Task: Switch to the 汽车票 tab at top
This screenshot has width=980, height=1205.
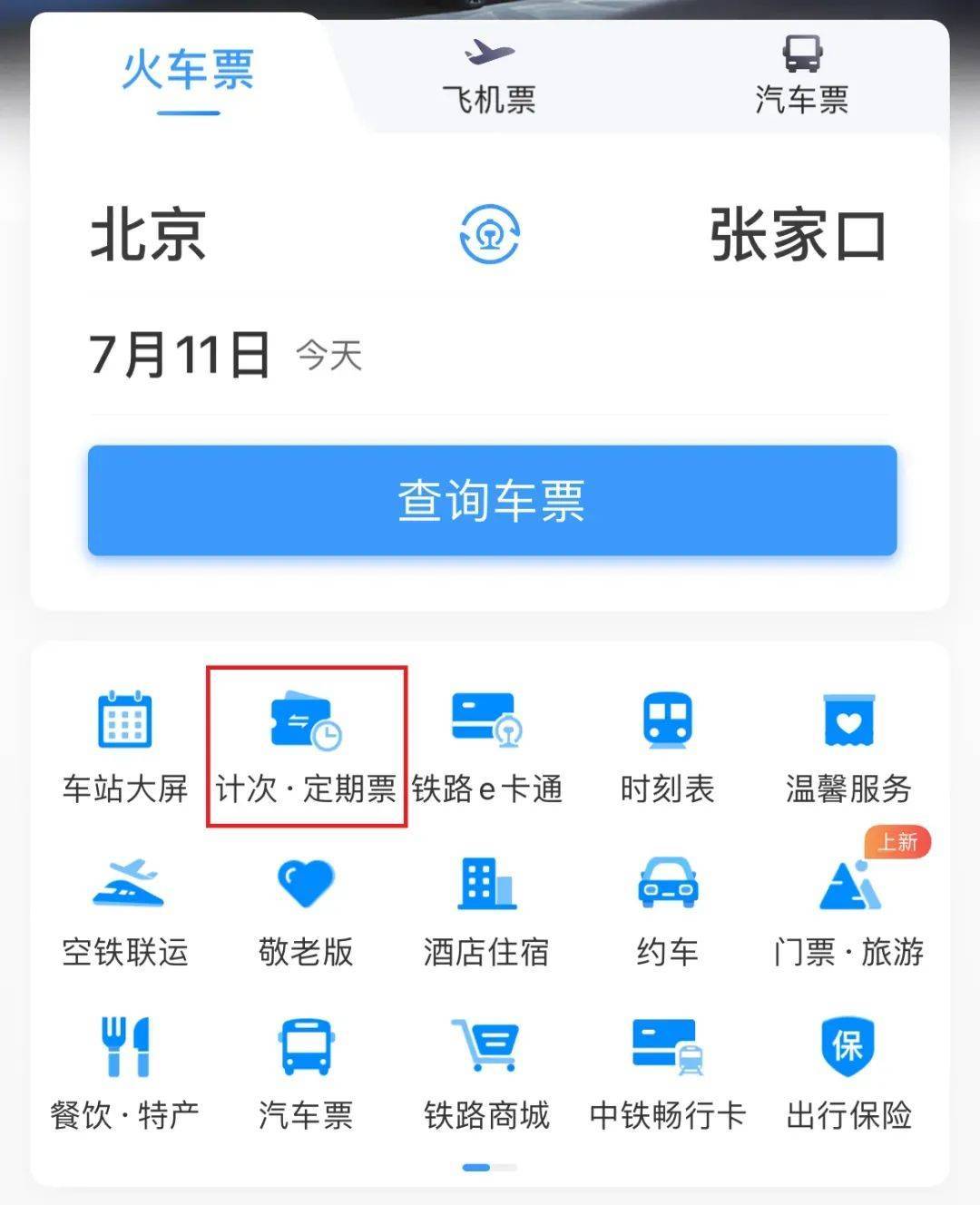Action: coord(801,76)
